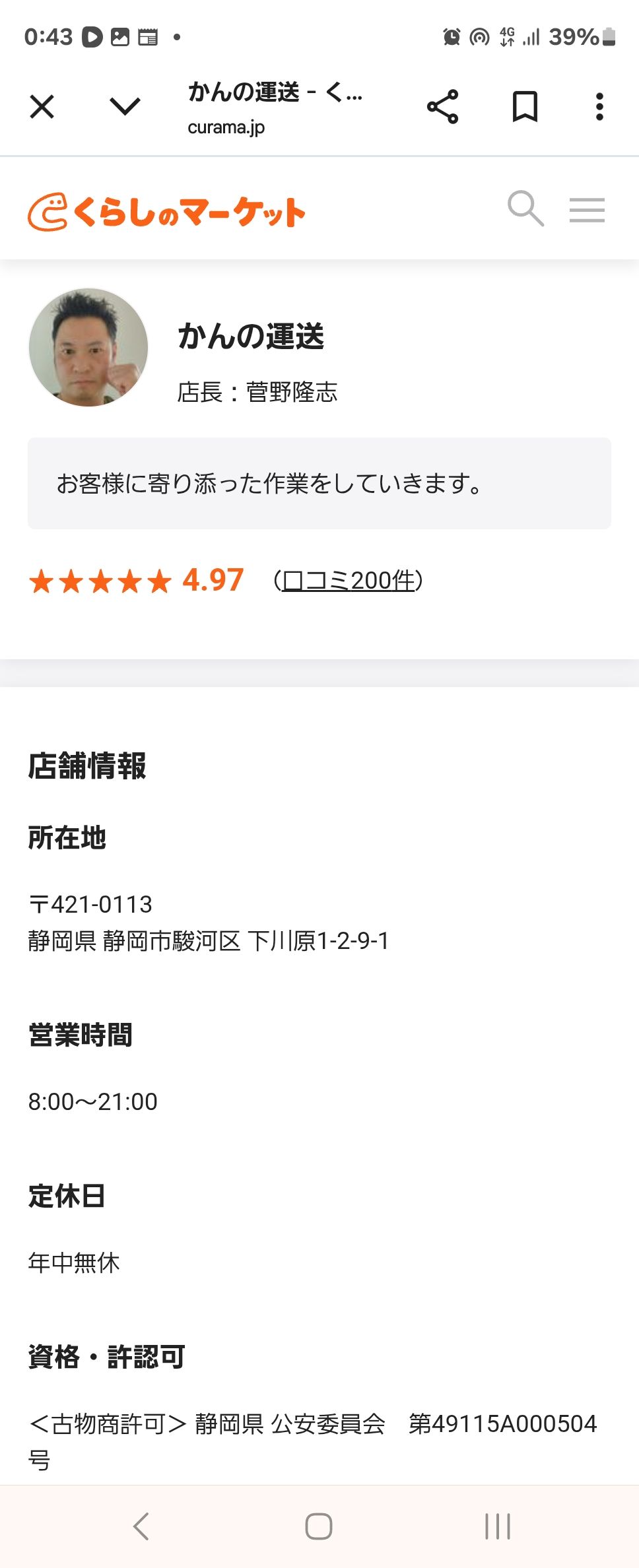
Task: Expand the page title dropdown chevron
Action: 125,106
